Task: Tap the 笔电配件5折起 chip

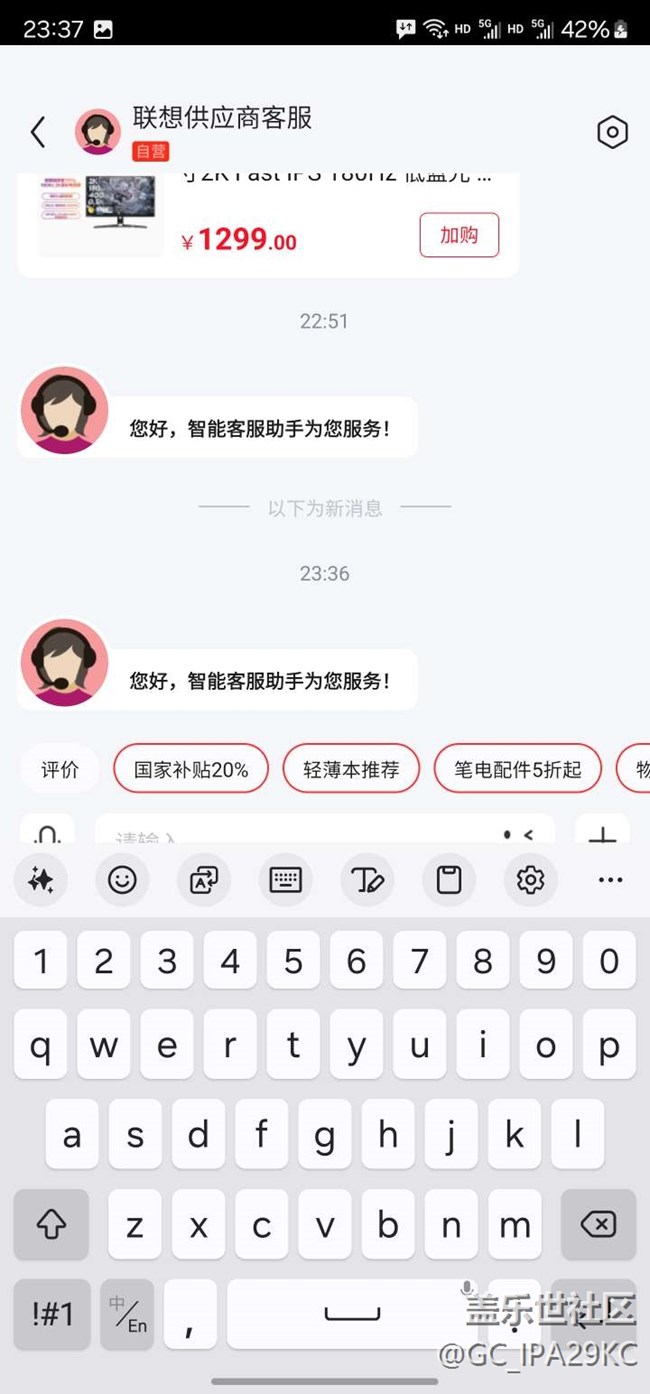Action: point(517,769)
